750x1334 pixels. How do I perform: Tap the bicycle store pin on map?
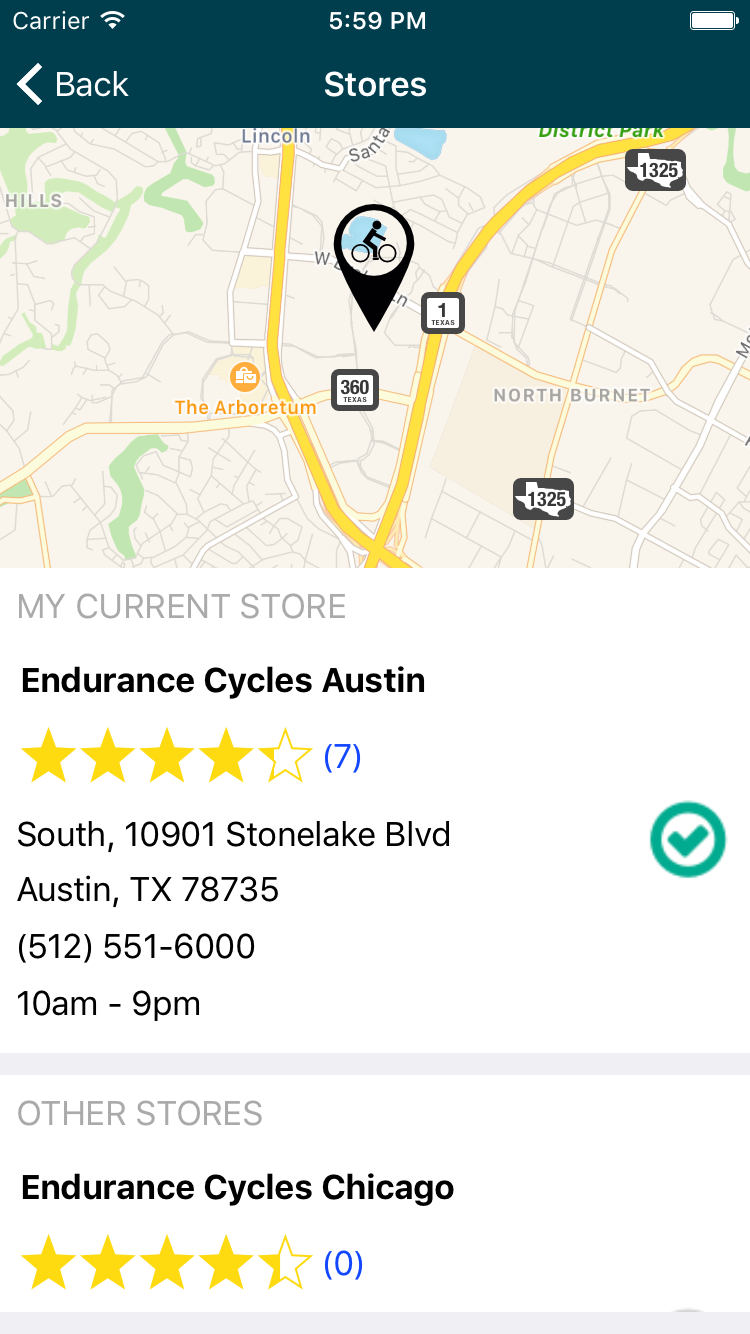[x=374, y=267]
